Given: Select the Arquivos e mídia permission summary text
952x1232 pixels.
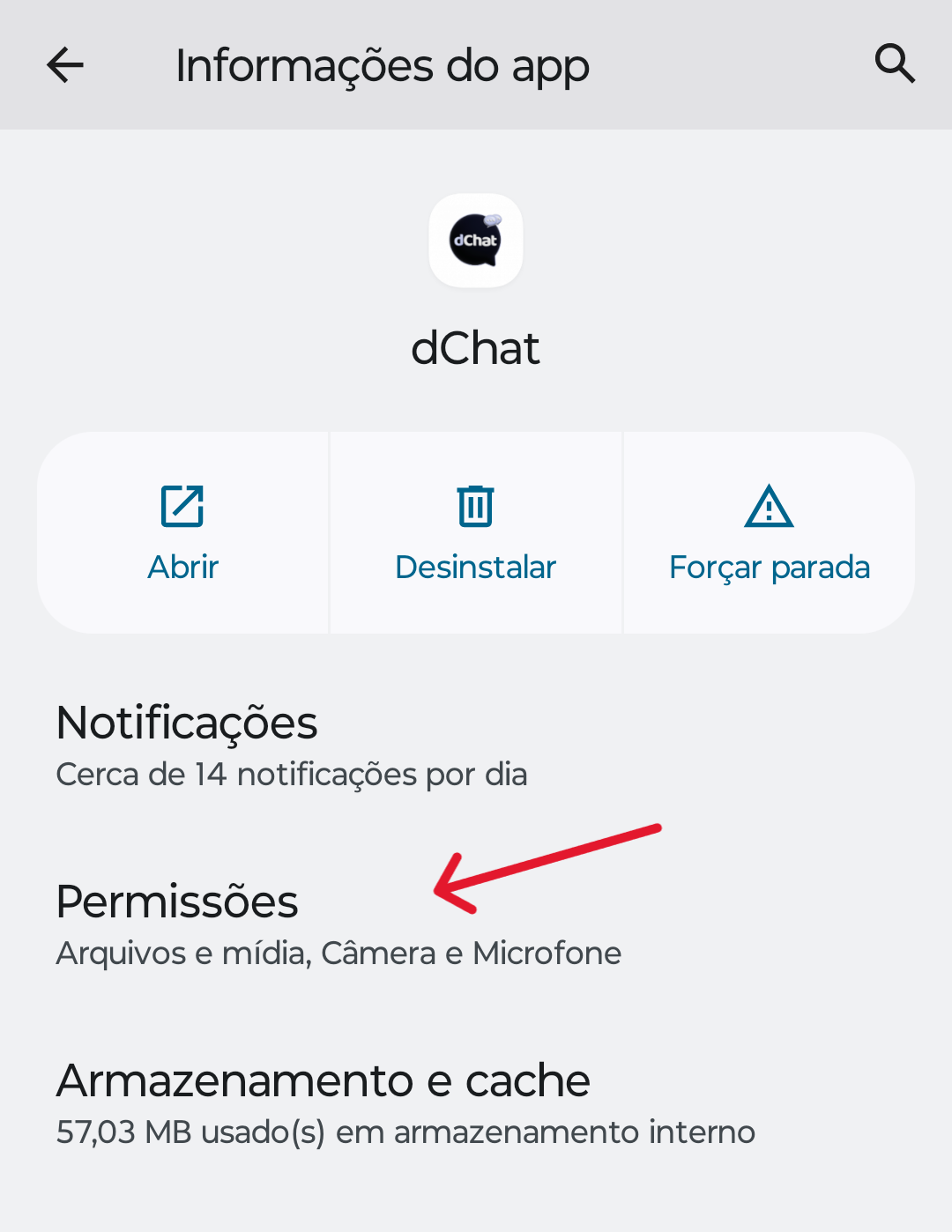Looking at the screenshot, I should [338, 953].
